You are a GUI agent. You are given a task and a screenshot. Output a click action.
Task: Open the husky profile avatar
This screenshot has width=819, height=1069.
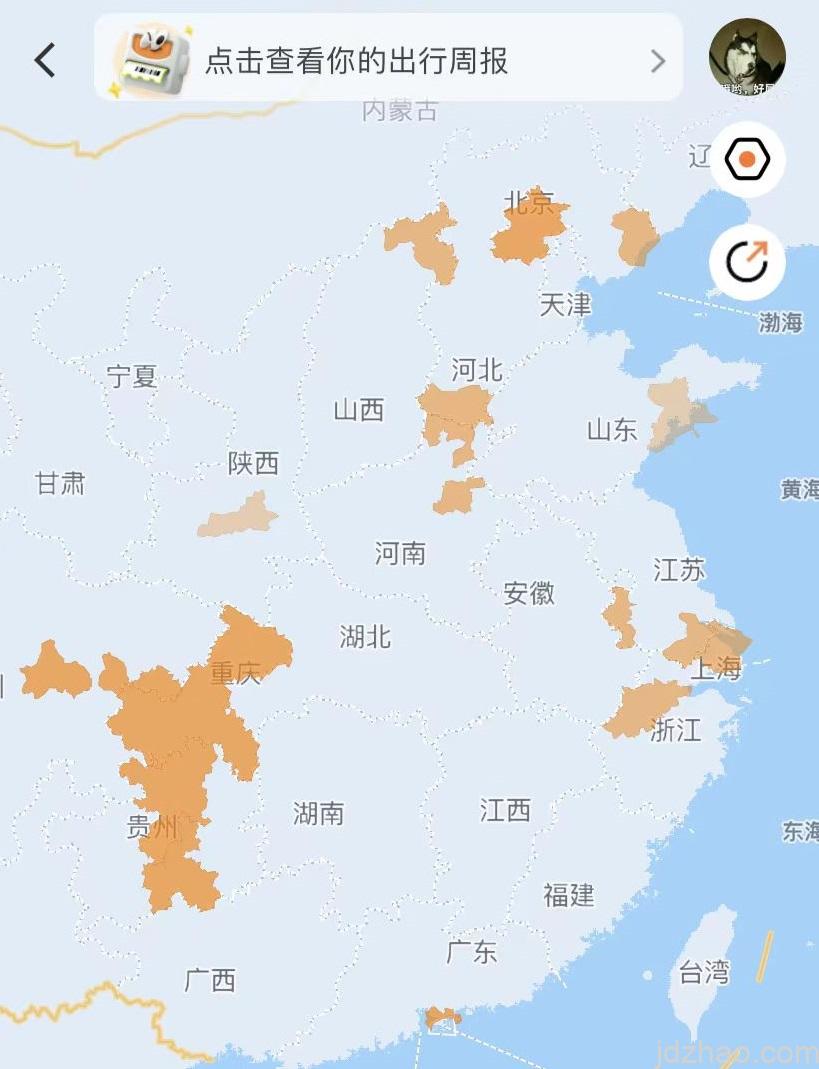pyautogui.click(x=747, y=57)
